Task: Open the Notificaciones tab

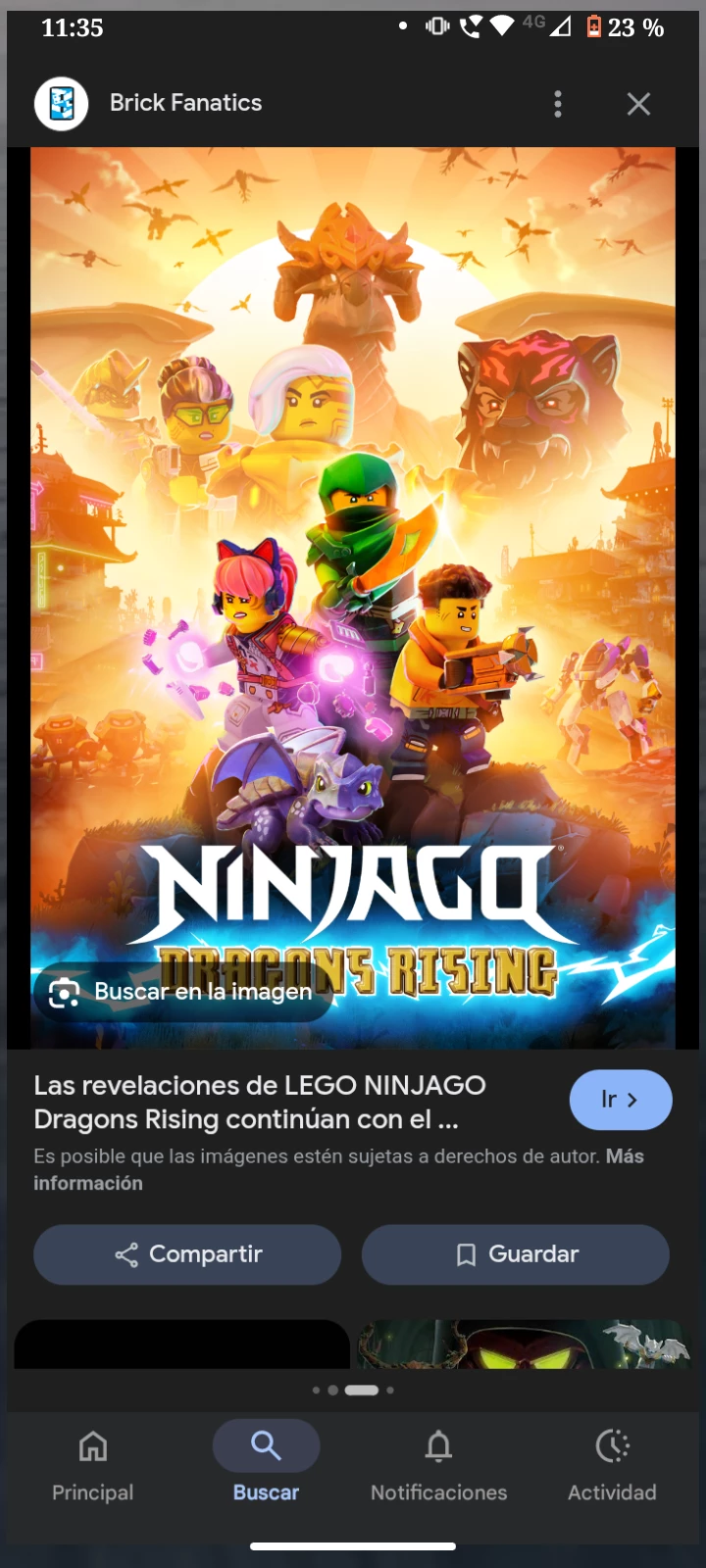Action: 438,1464
